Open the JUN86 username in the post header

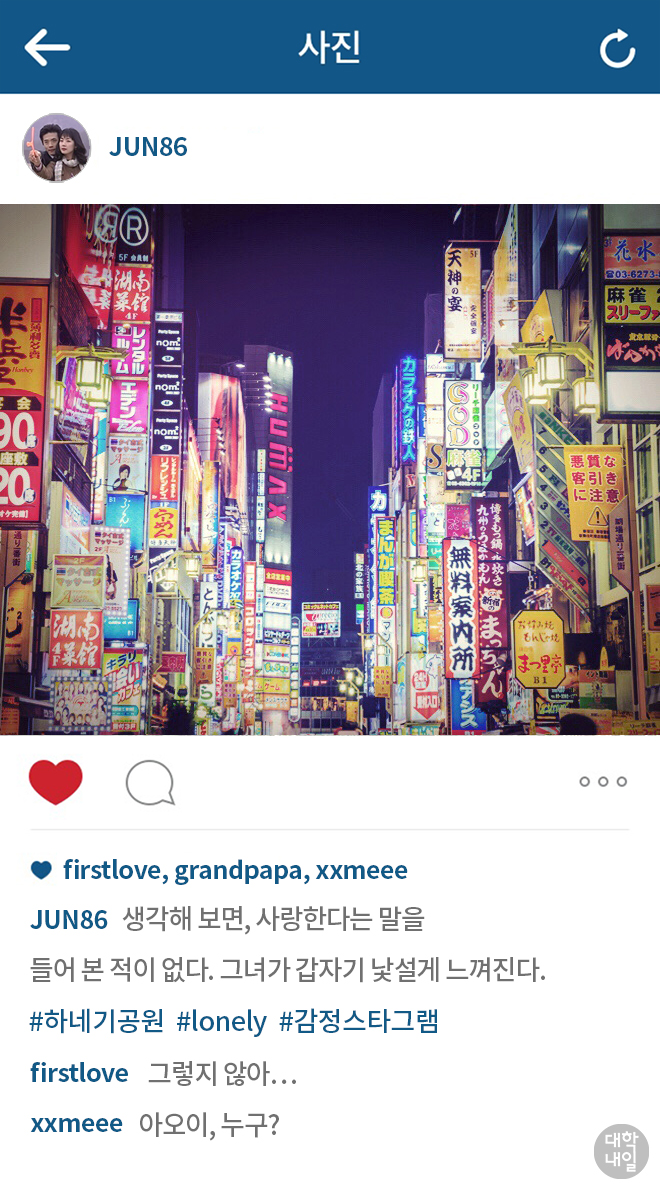(x=148, y=146)
